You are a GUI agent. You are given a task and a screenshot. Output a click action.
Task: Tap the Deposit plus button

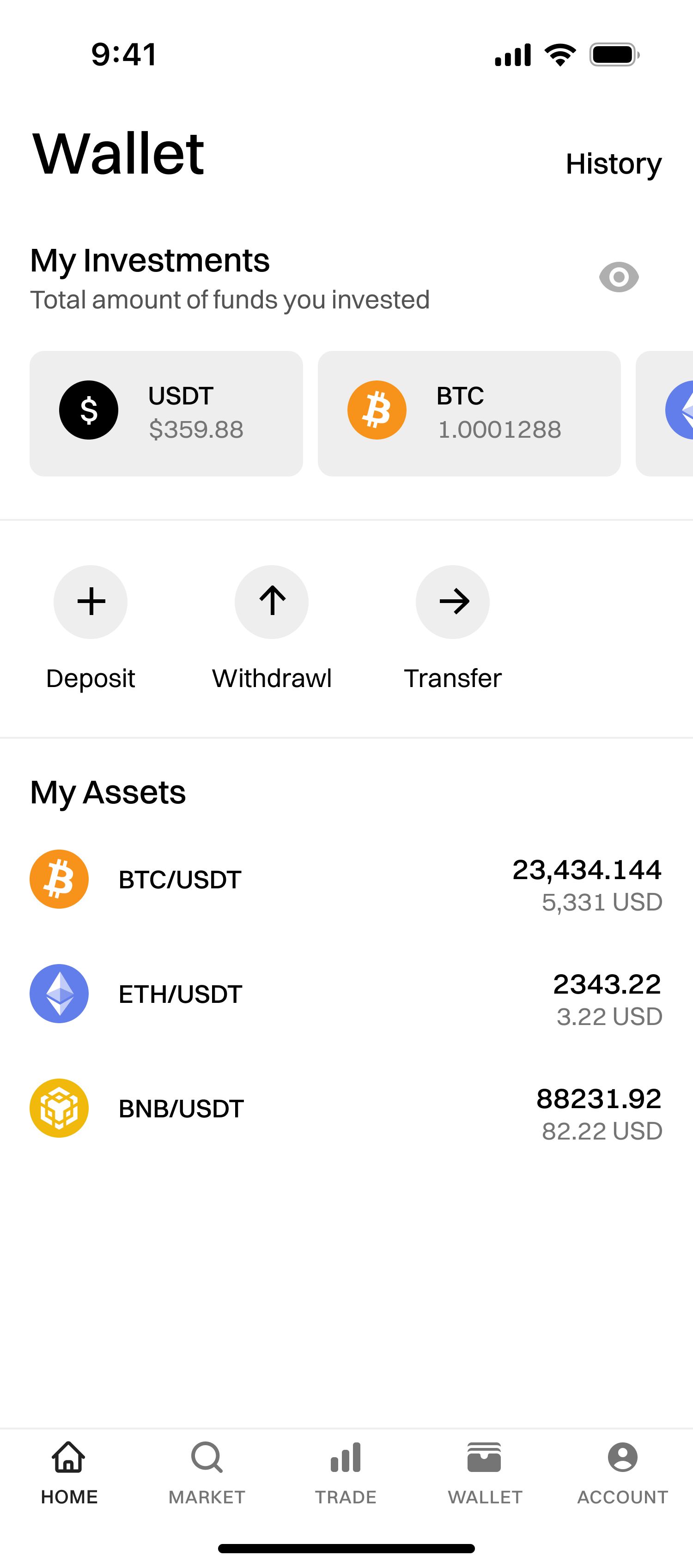(91, 602)
